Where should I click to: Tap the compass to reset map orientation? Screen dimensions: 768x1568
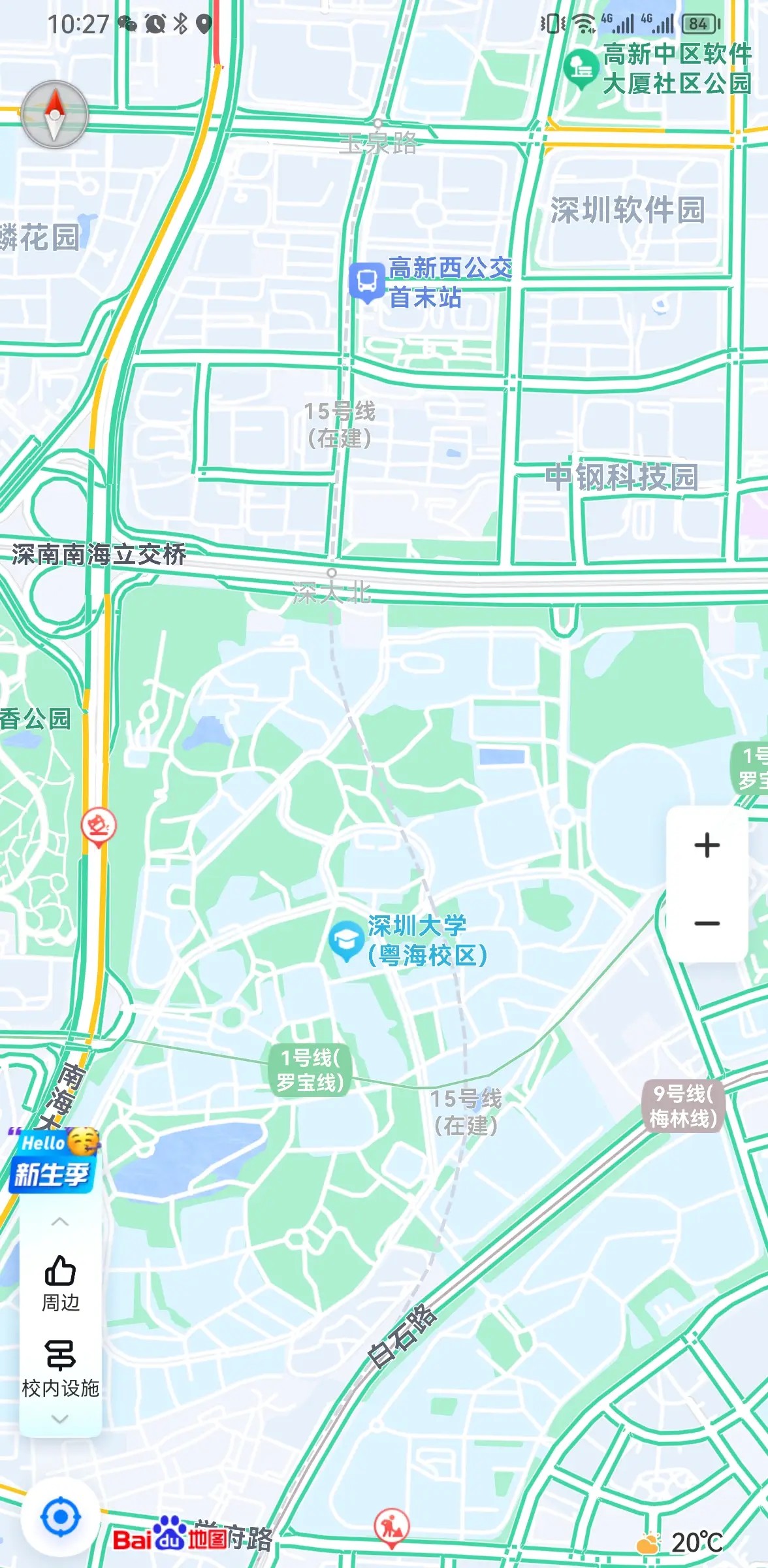tap(54, 115)
